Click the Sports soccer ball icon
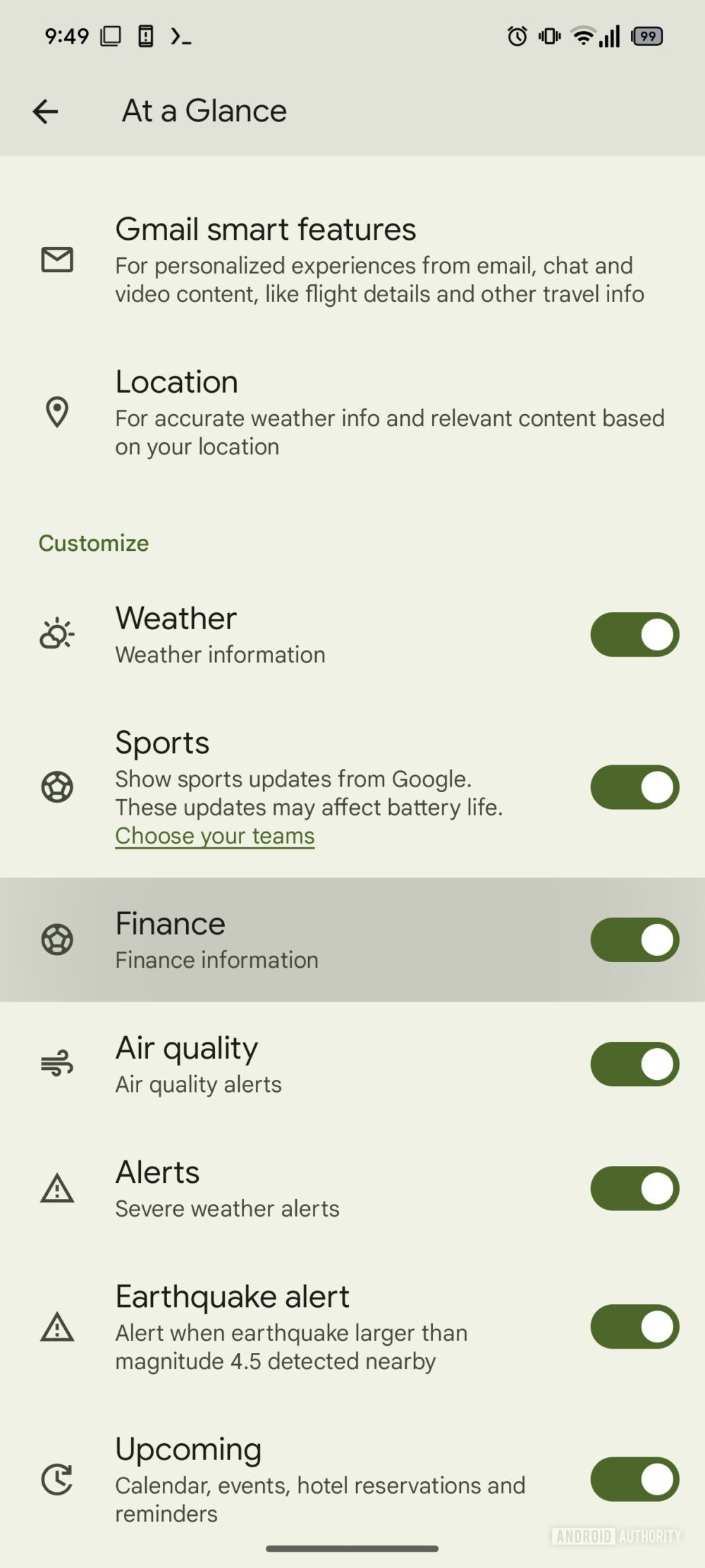The image size is (705, 1568). point(59,787)
